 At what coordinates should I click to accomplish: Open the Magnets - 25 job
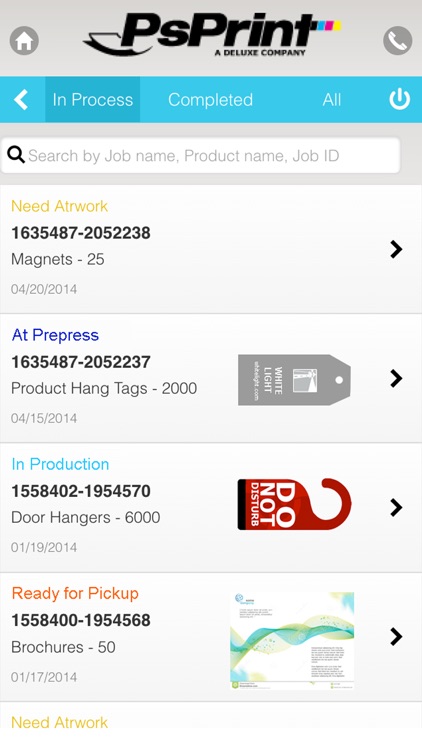(211, 249)
